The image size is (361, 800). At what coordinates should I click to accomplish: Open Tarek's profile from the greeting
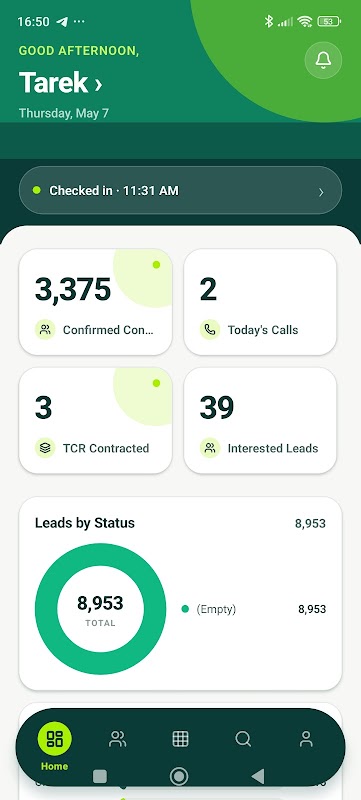coord(61,83)
